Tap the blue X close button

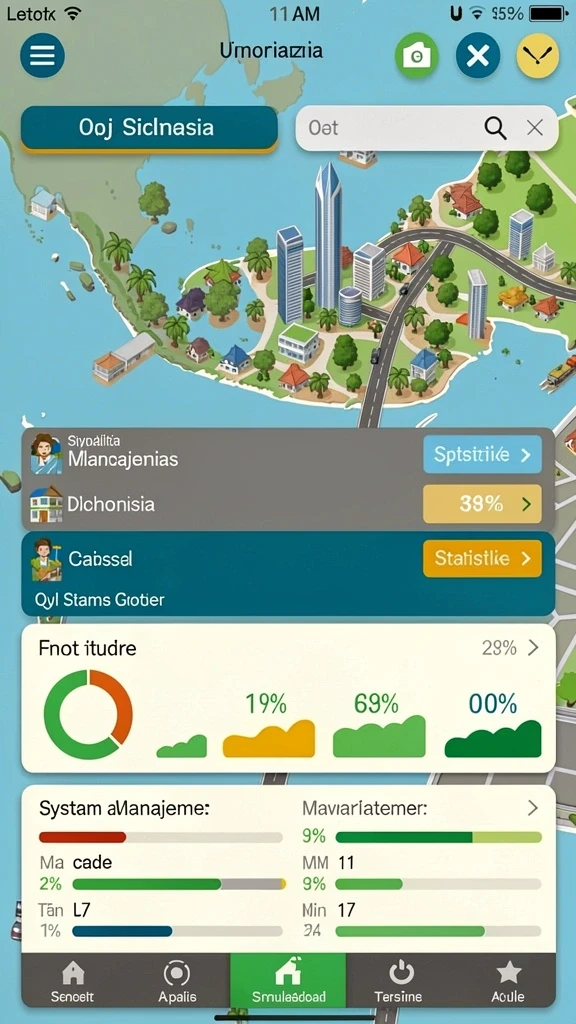coord(478,56)
